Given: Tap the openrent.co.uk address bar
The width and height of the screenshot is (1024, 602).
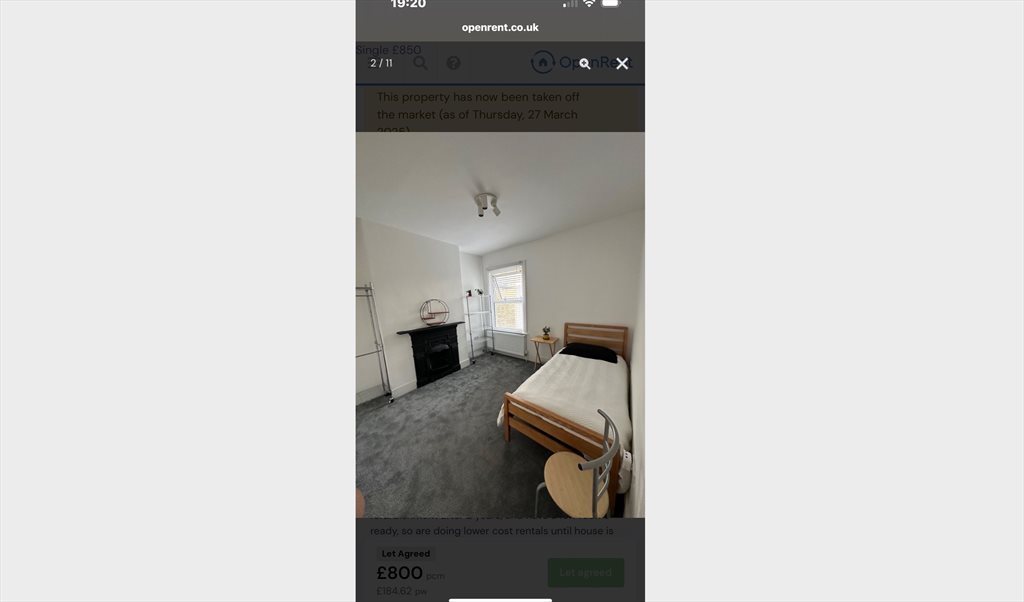Looking at the screenshot, I should pos(500,28).
